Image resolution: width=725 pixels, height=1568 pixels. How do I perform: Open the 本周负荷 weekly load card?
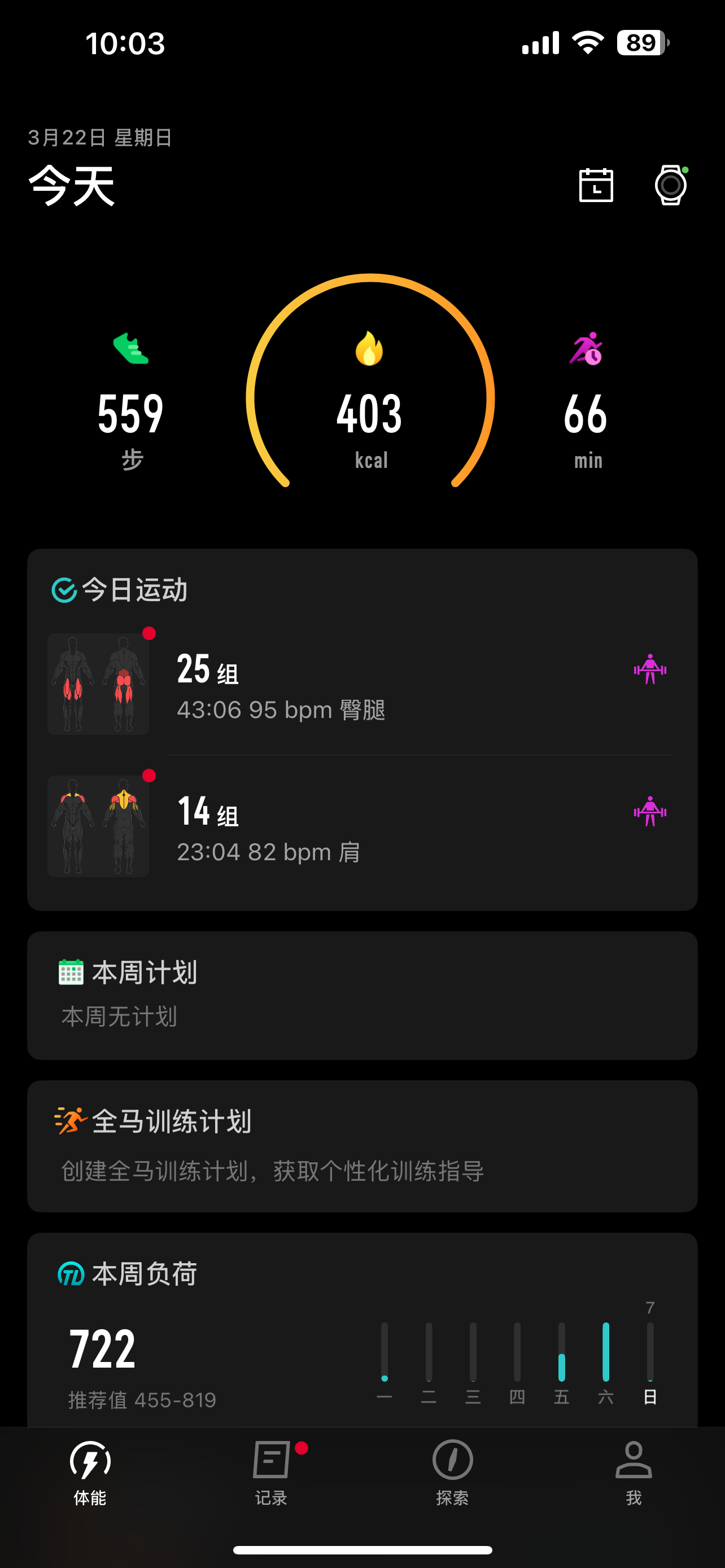click(362, 1333)
